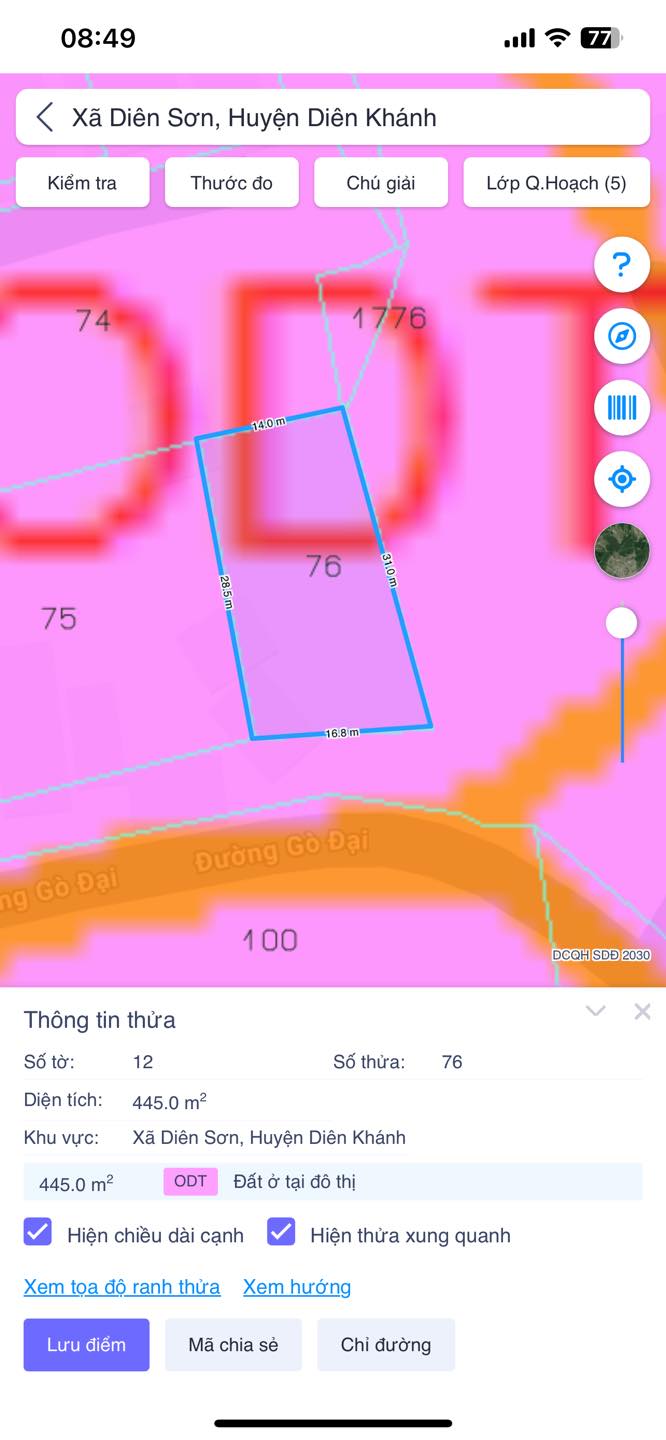Tap the layer opacity slider handle
The height and width of the screenshot is (1440, 666).
coord(622,623)
